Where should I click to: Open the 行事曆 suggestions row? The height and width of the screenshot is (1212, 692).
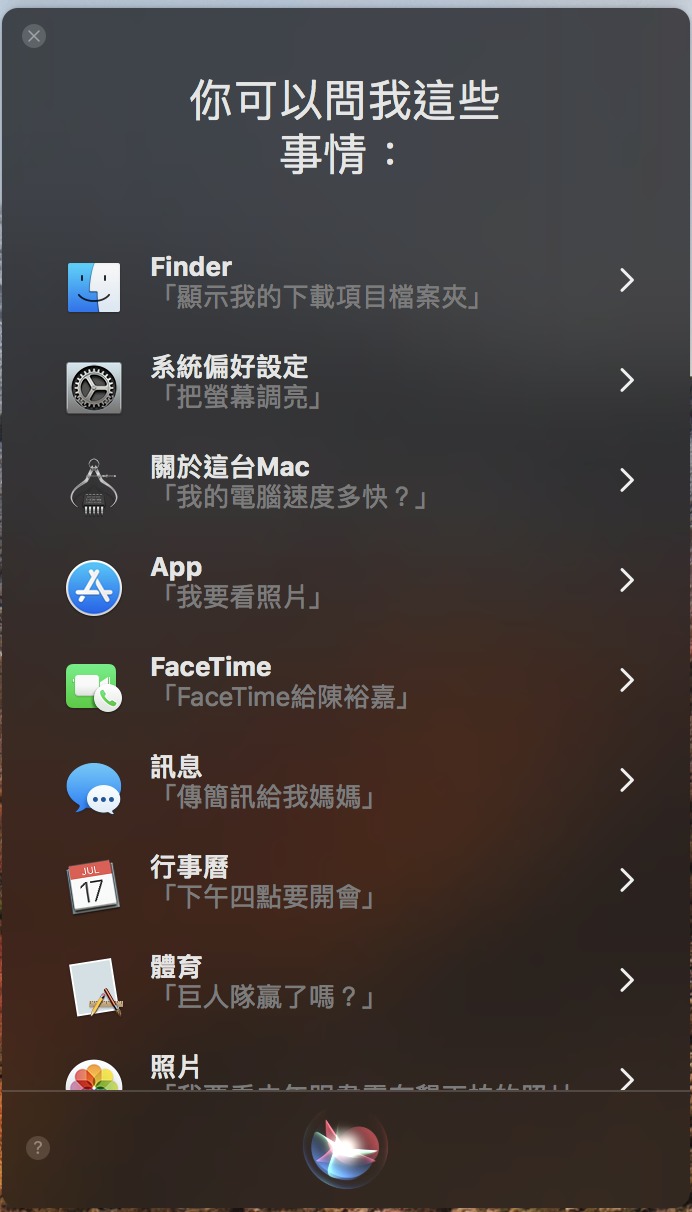coord(346,881)
